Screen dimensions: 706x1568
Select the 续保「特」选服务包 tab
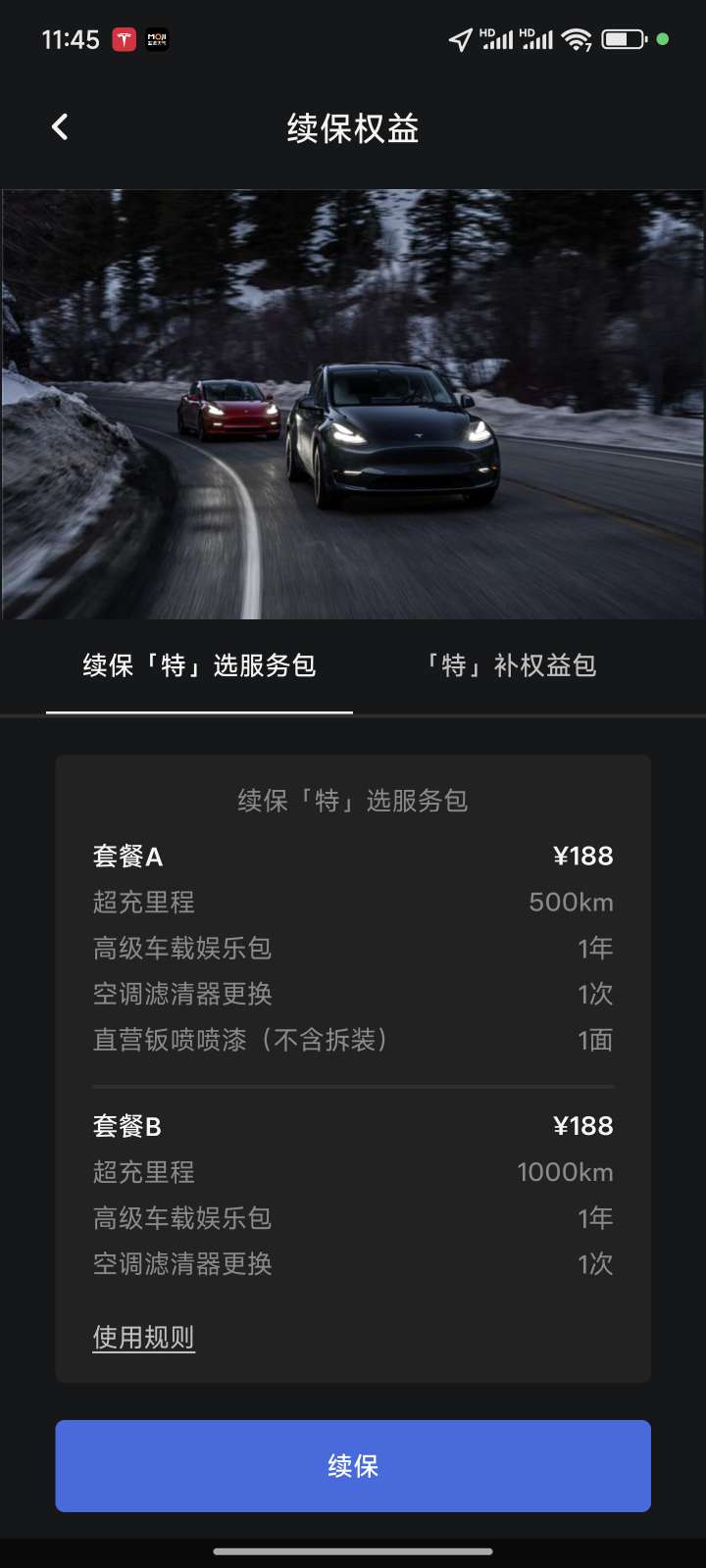tap(199, 665)
